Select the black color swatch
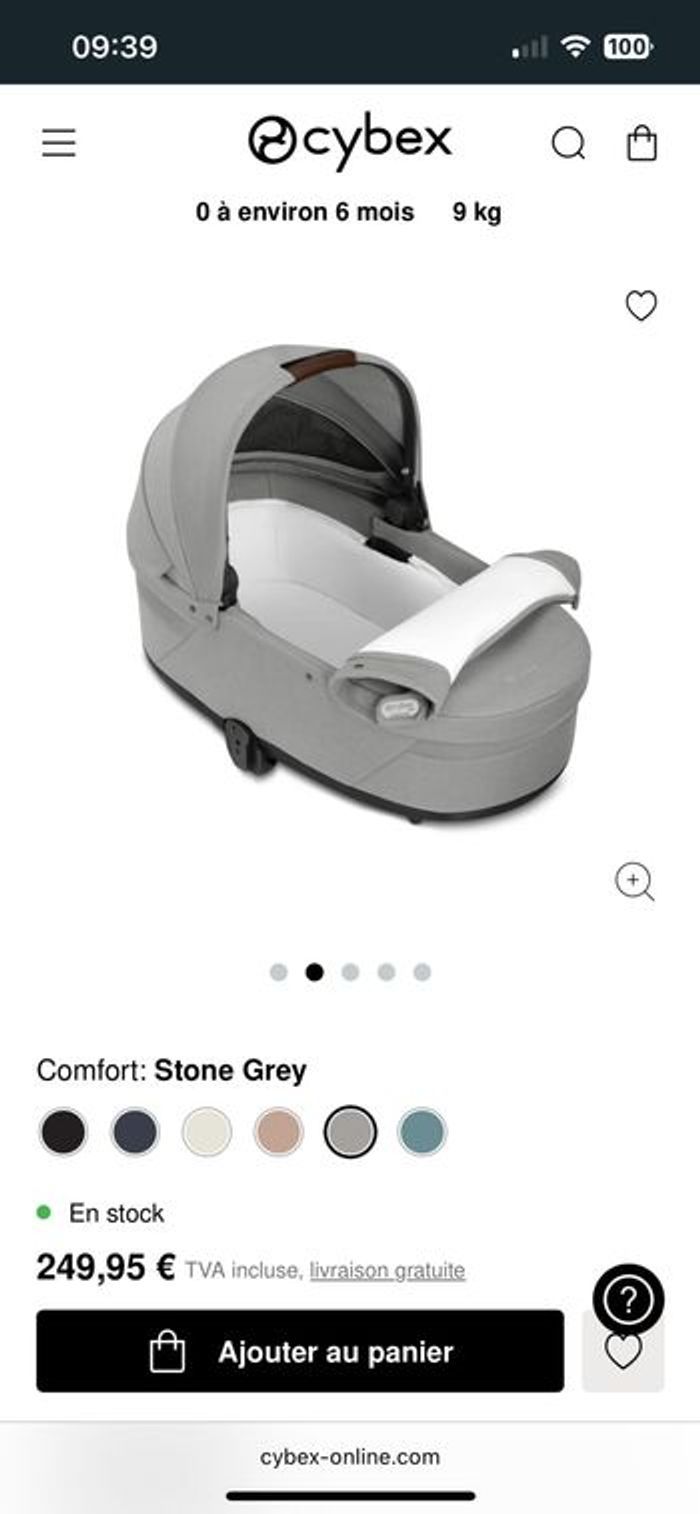 click(63, 1132)
